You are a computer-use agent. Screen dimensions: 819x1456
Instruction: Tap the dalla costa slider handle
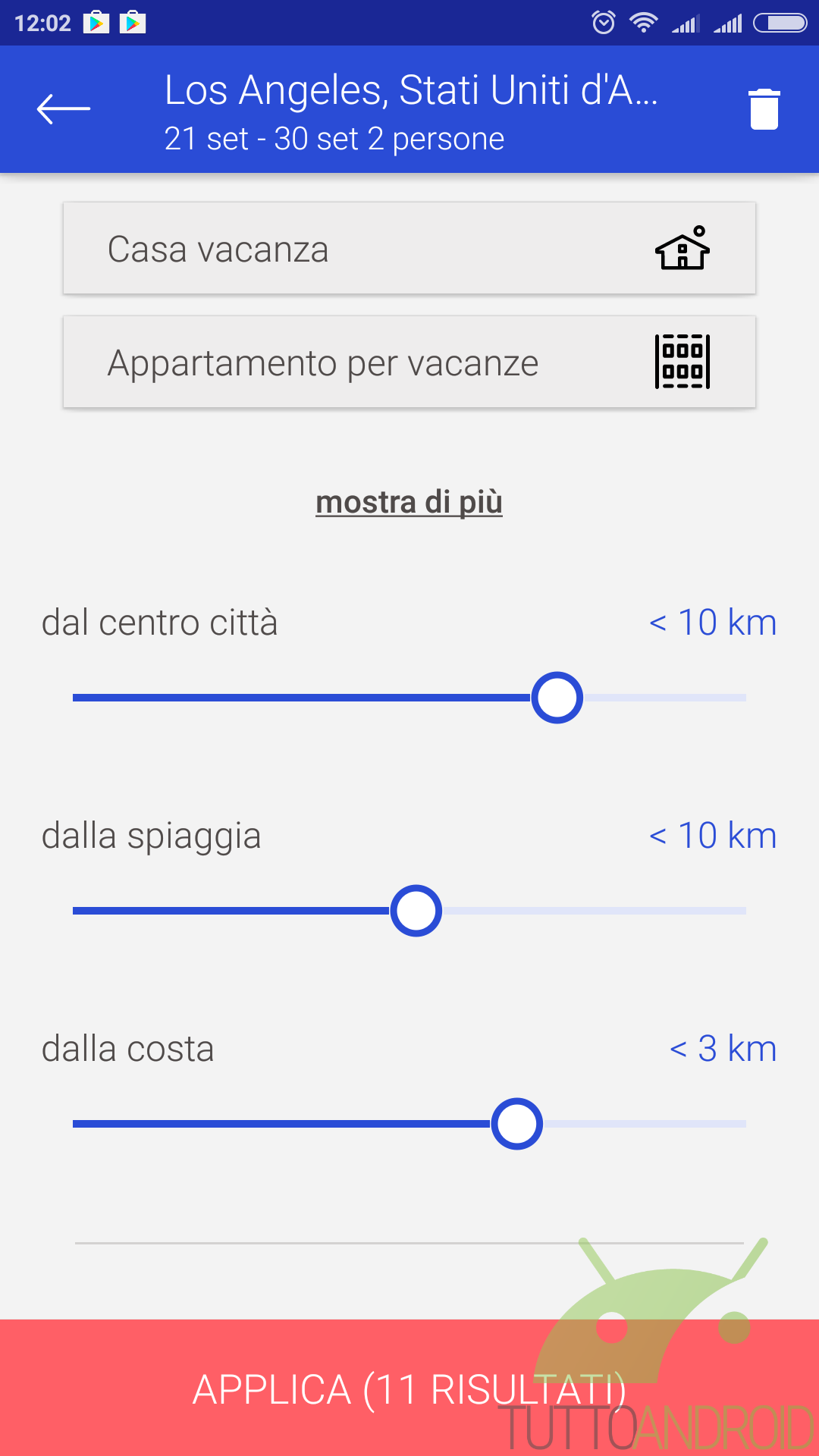[x=517, y=1124]
